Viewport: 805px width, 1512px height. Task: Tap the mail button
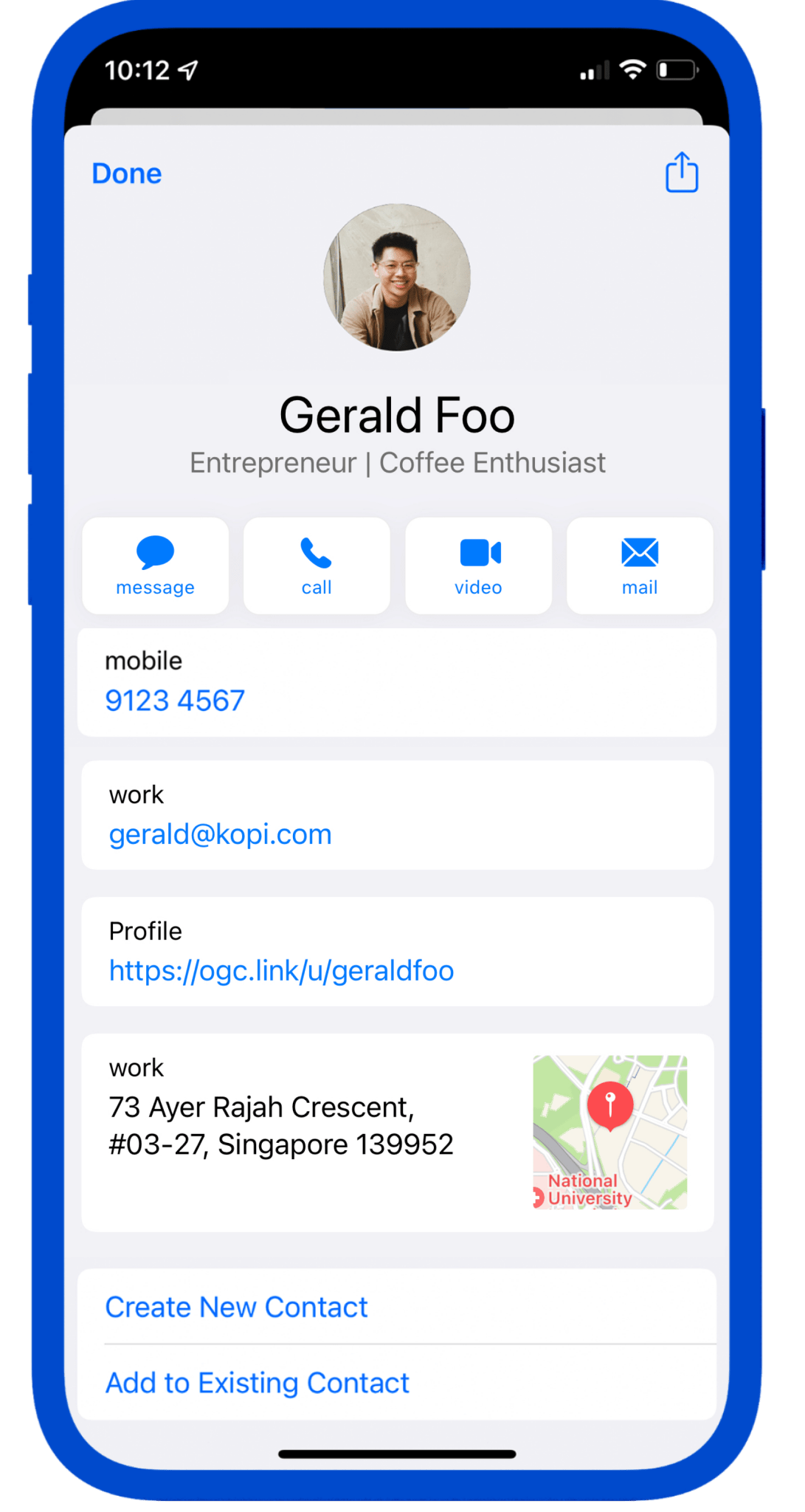pyautogui.click(x=639, y=566)
